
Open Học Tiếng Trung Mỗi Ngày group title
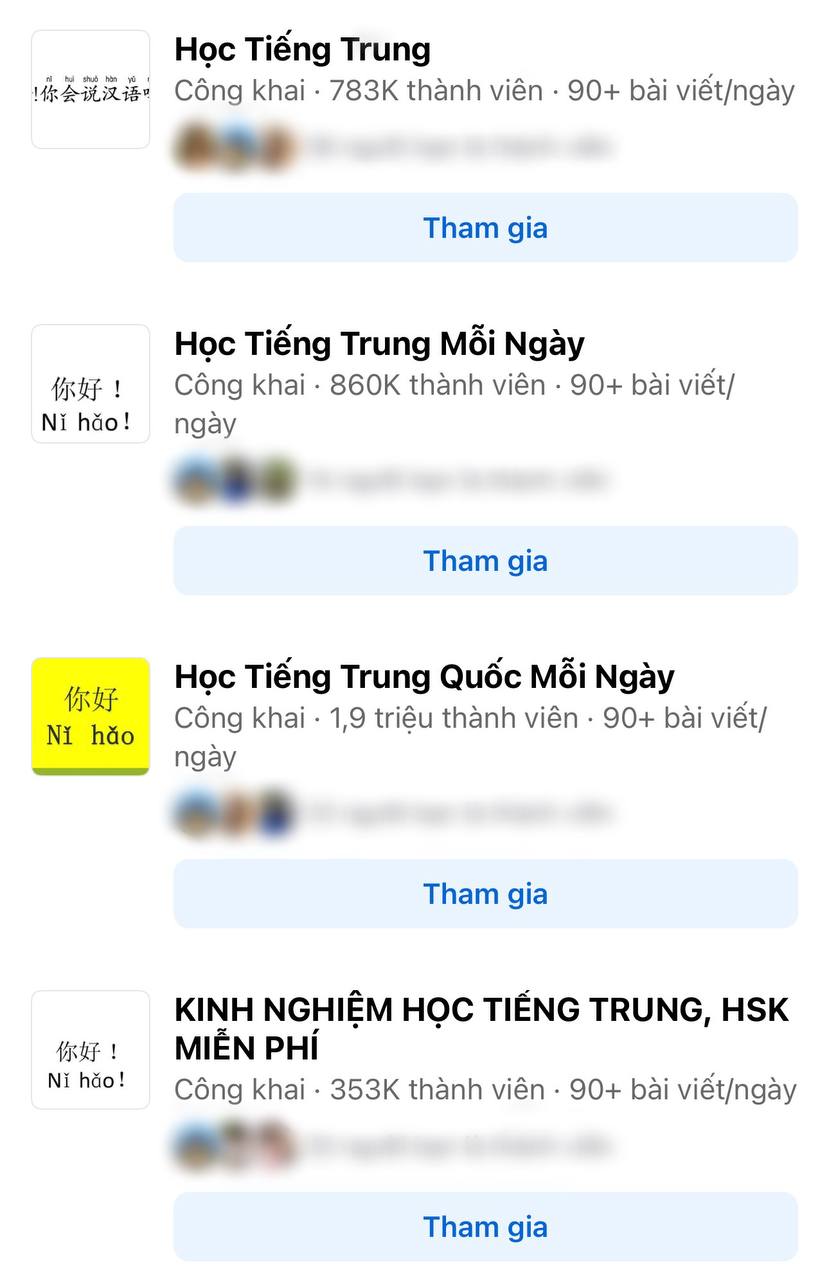[x=379, y=344]
